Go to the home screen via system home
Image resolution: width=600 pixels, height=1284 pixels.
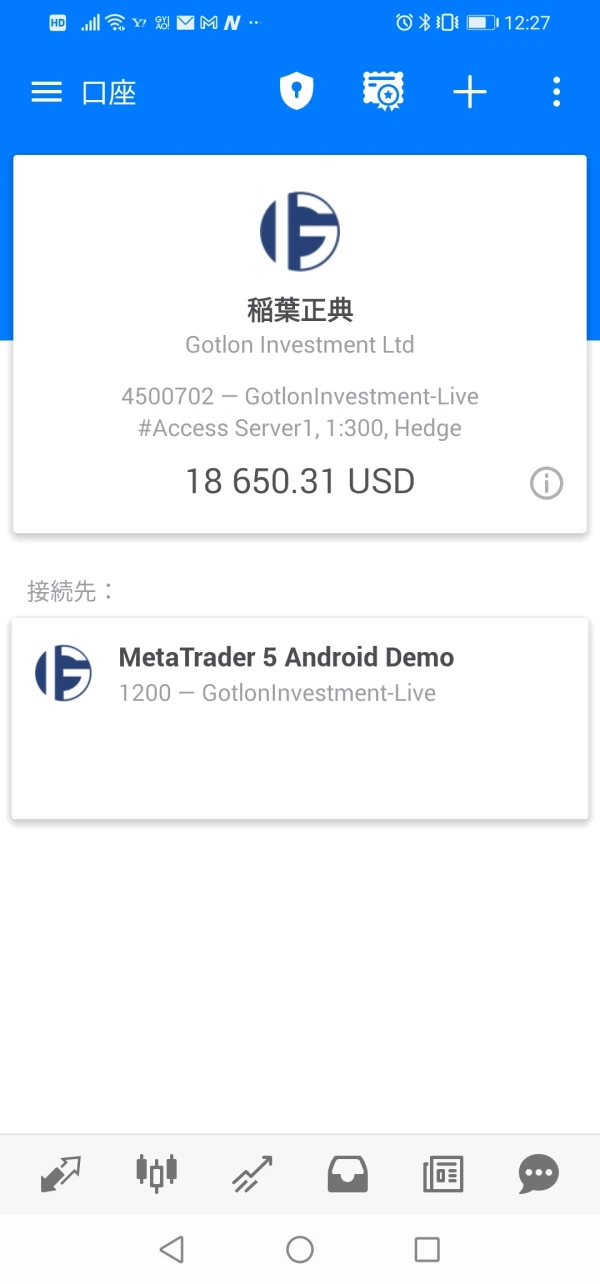click(x=300, y=1248)
